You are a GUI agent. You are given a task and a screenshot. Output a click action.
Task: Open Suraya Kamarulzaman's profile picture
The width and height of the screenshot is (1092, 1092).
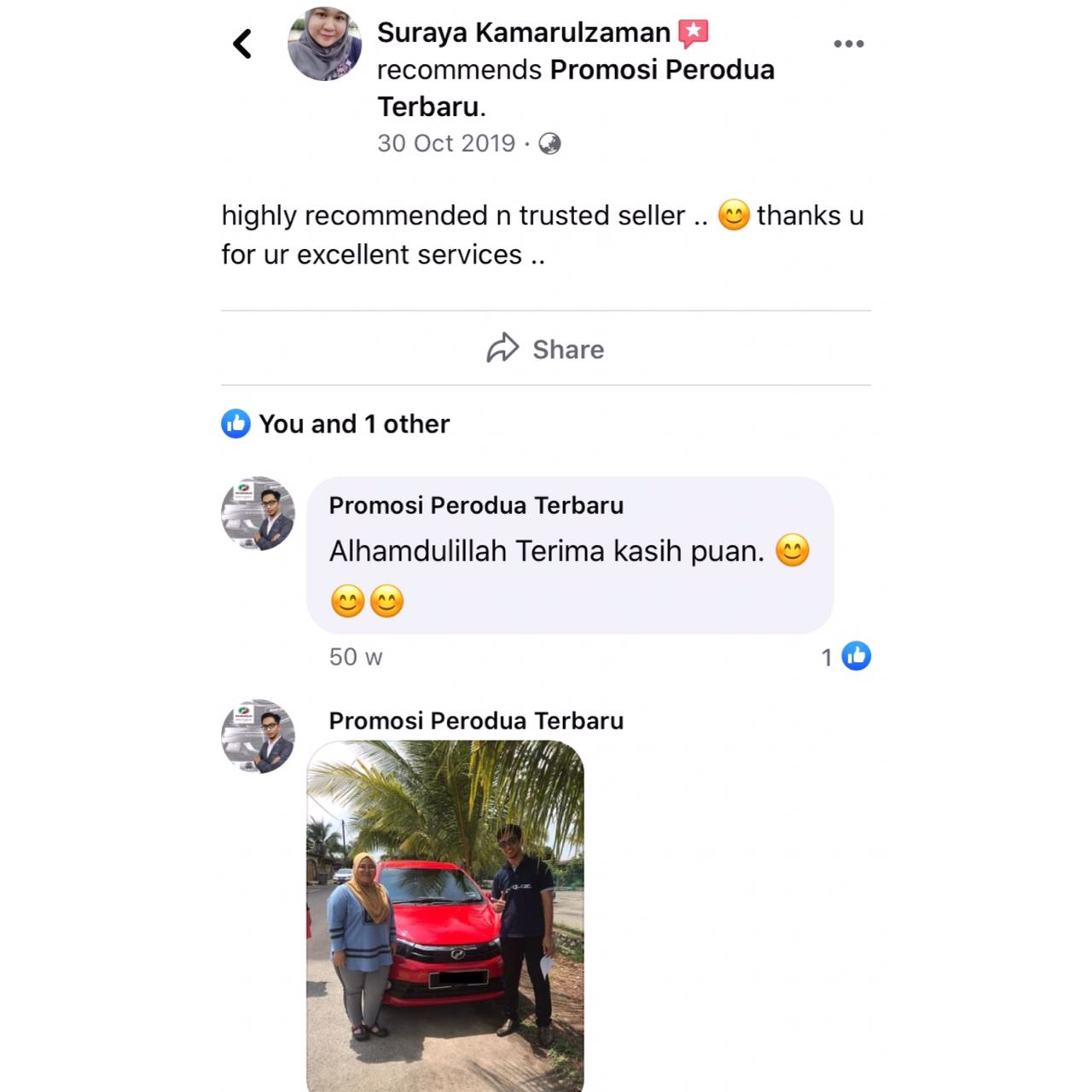[x=324, y=44]
